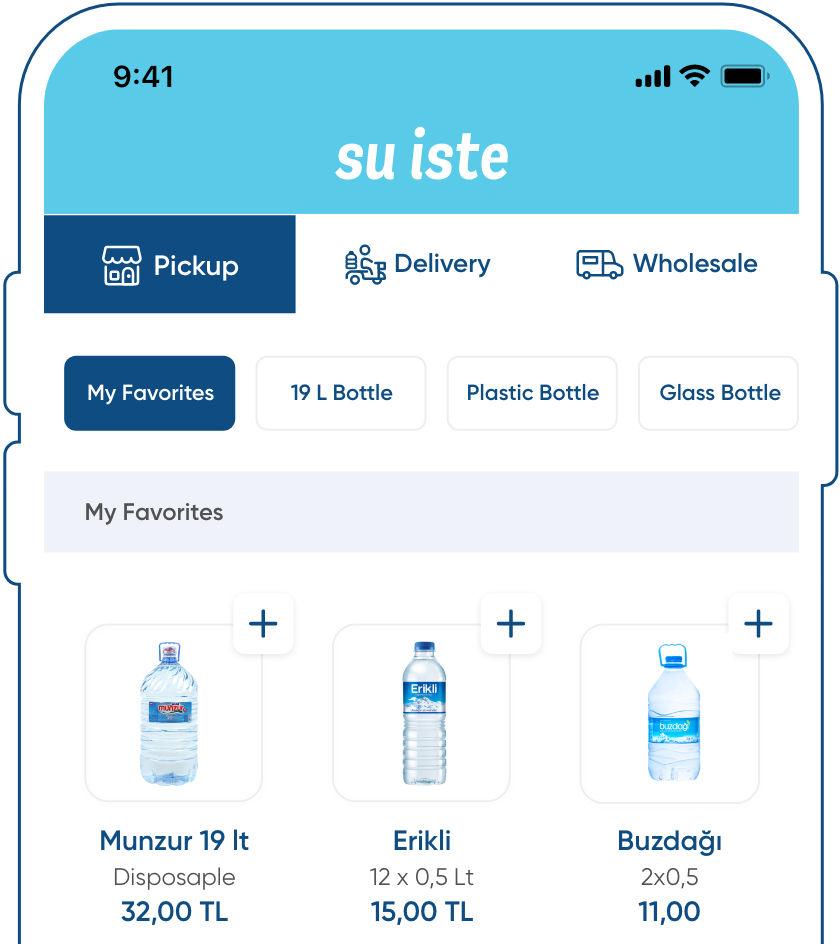Select the My Favorites chip
The height and width of the screenshot is (944, 840).
coord(150,393)
